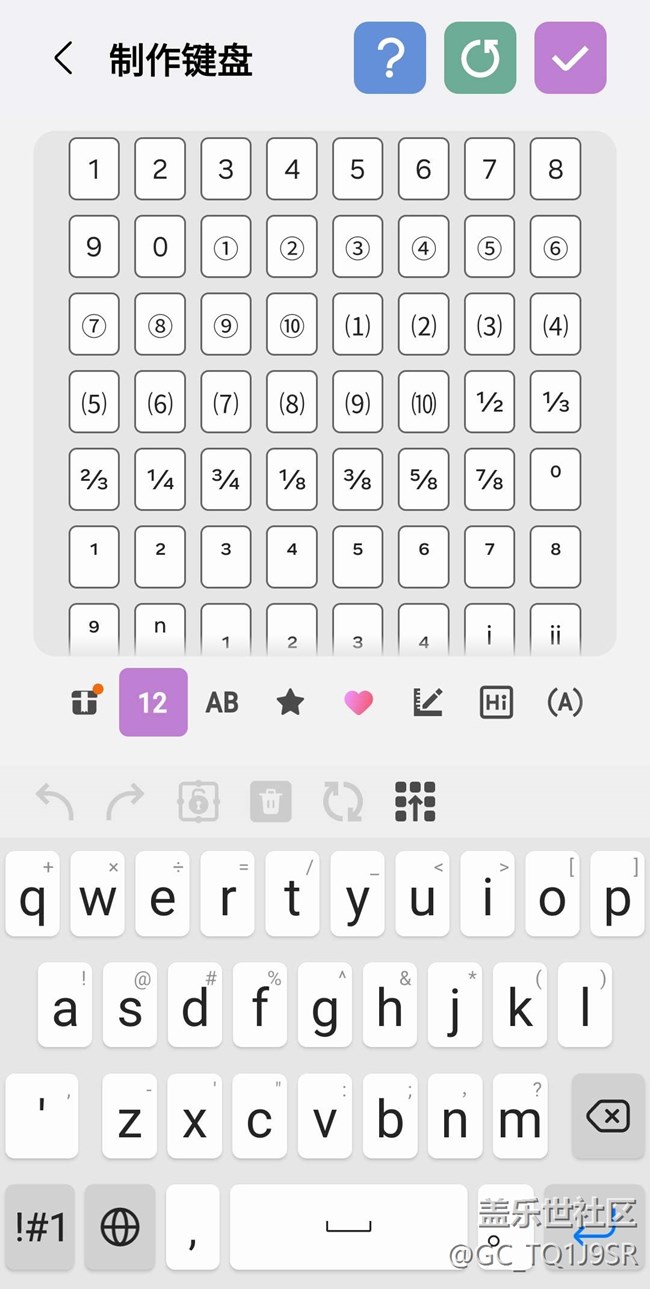Select the ¾ fraction symbol

pos(226,480)
